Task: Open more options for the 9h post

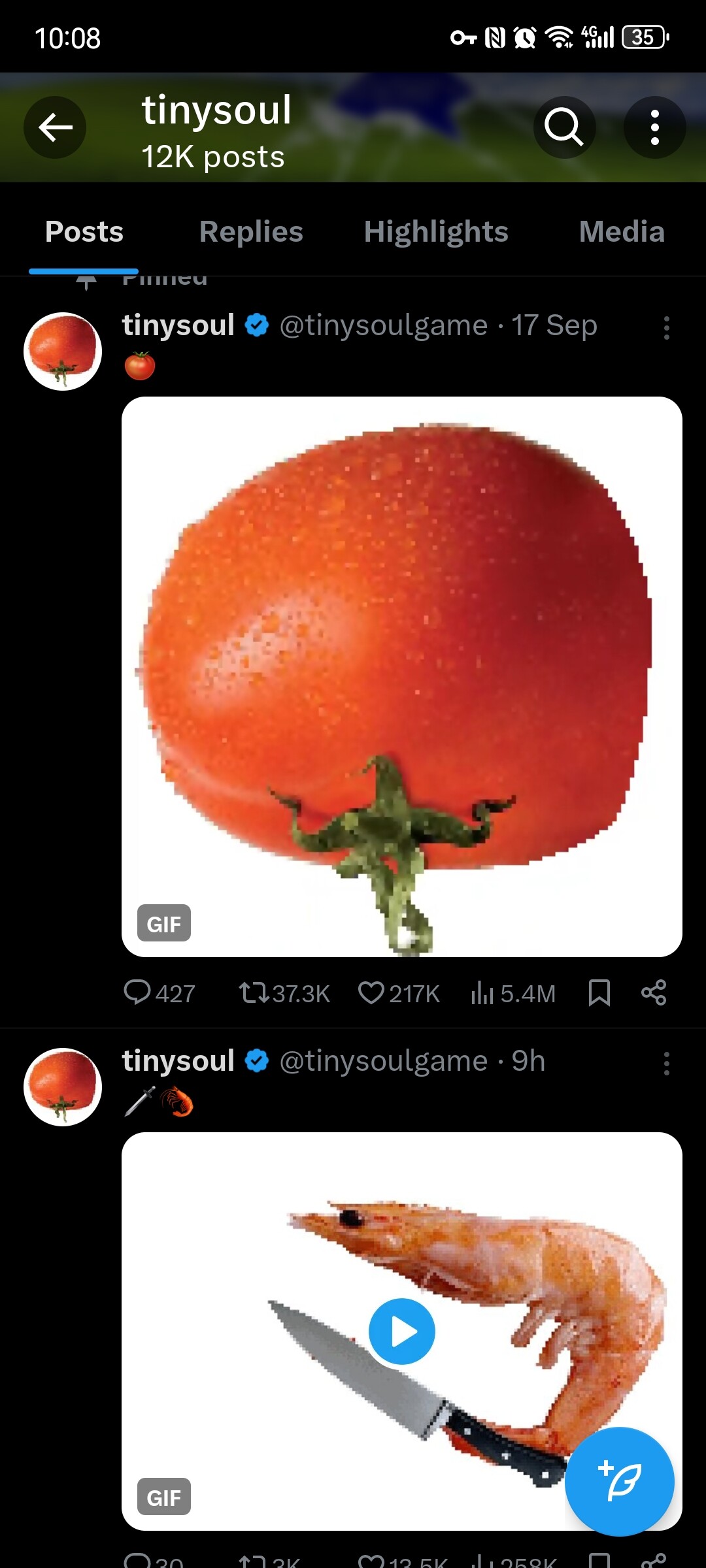Action: pos(666,1064)
